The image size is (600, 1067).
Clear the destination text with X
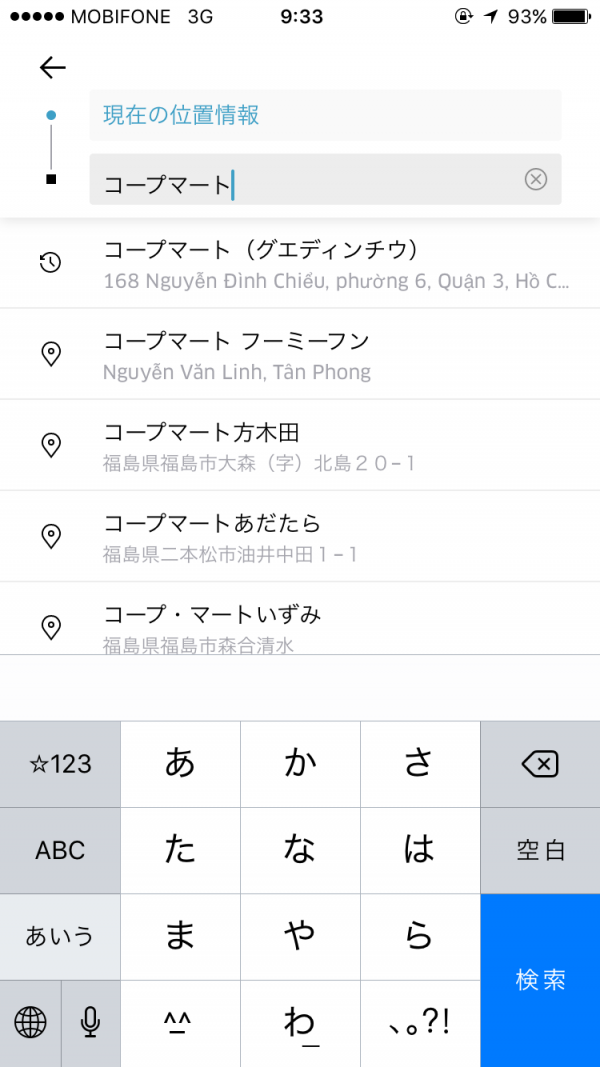coord(536,180)
